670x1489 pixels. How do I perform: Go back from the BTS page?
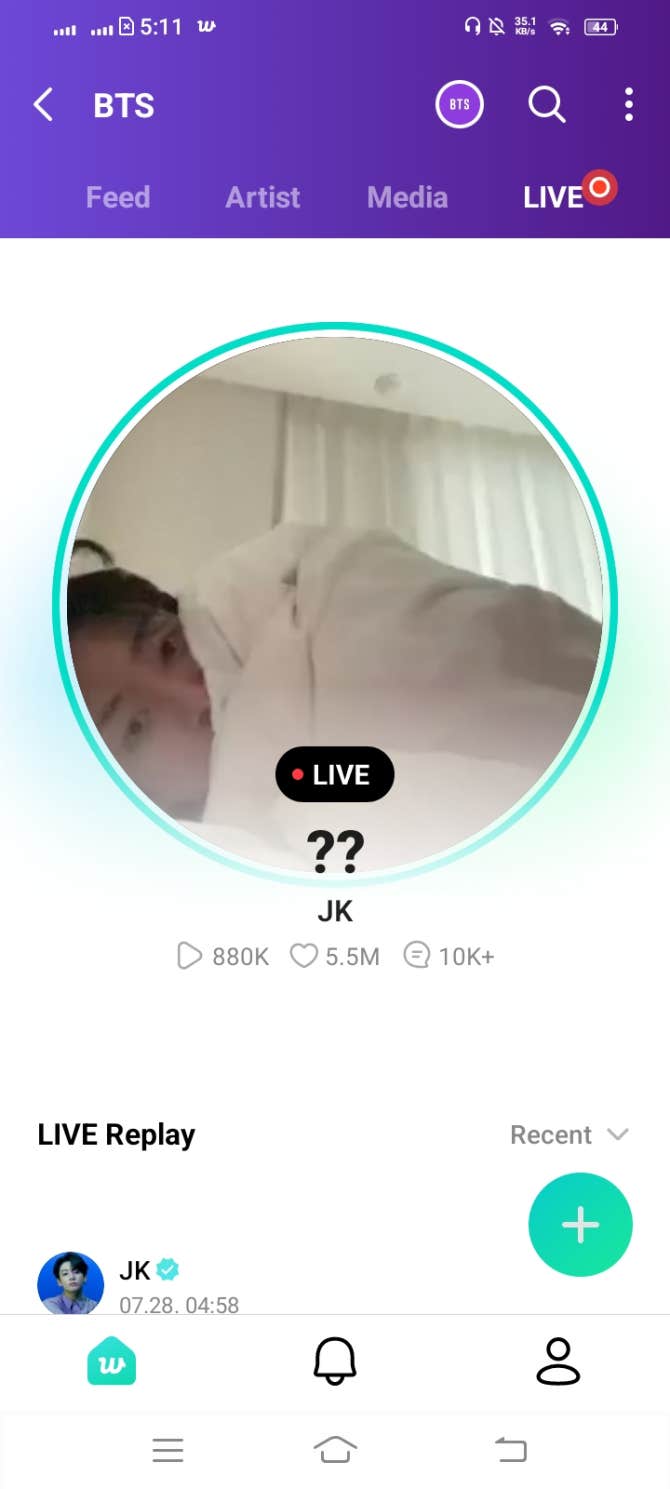[x=43, y=105]
